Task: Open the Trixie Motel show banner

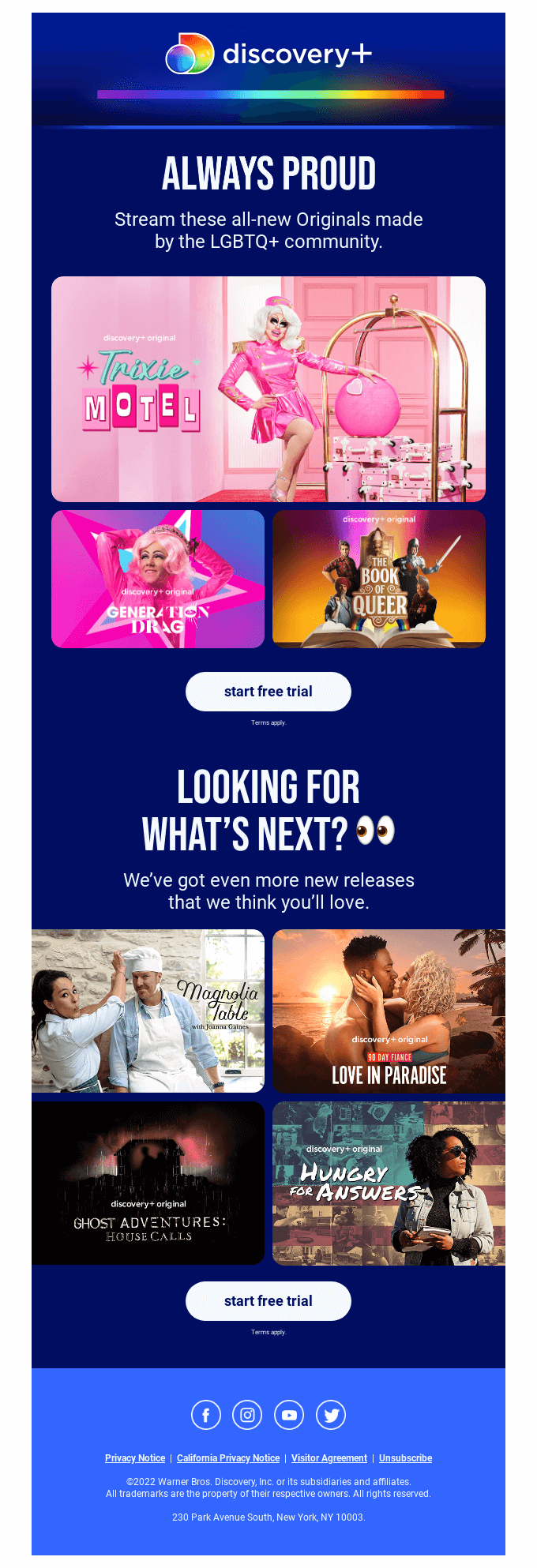Action: tap(268, 388)
